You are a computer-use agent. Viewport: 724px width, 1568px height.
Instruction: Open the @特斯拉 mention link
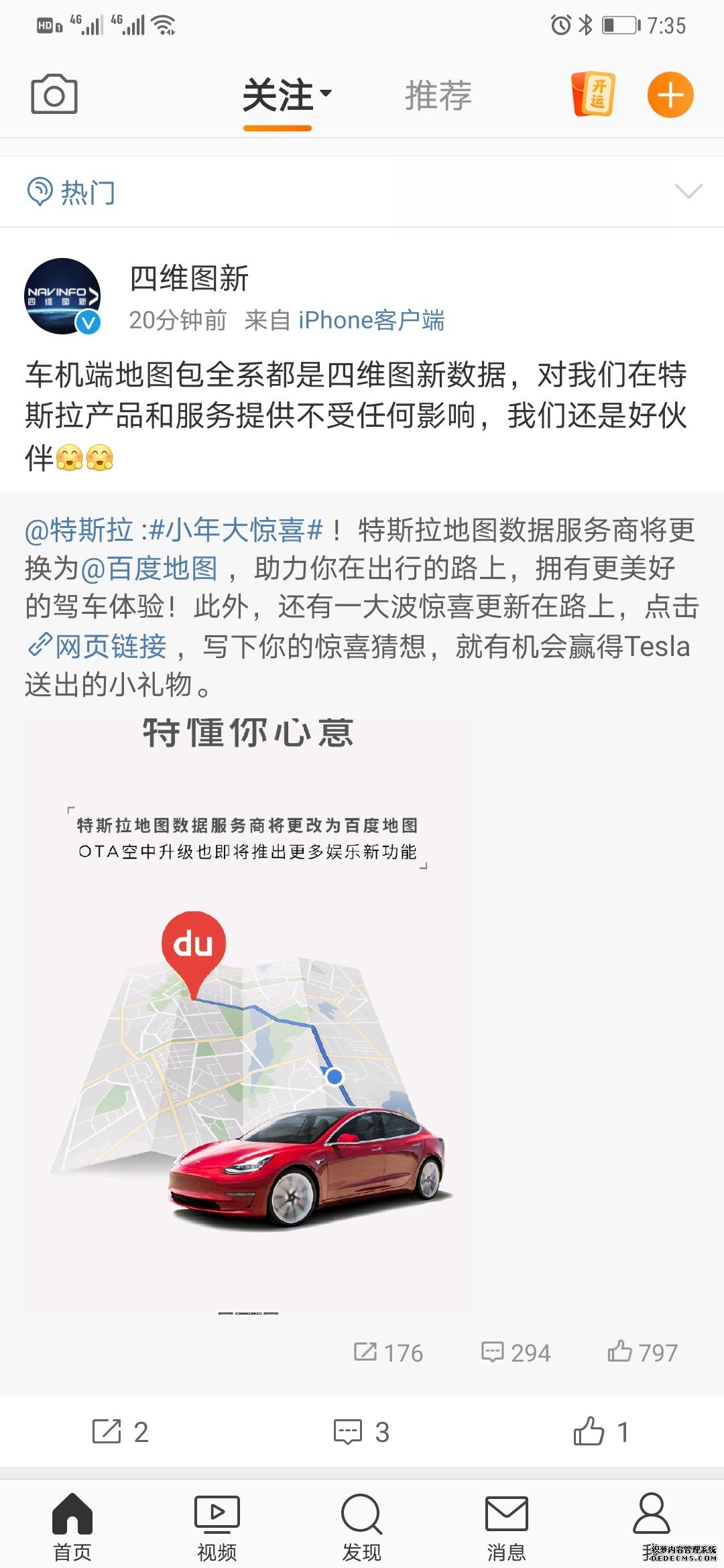(79, 530)
